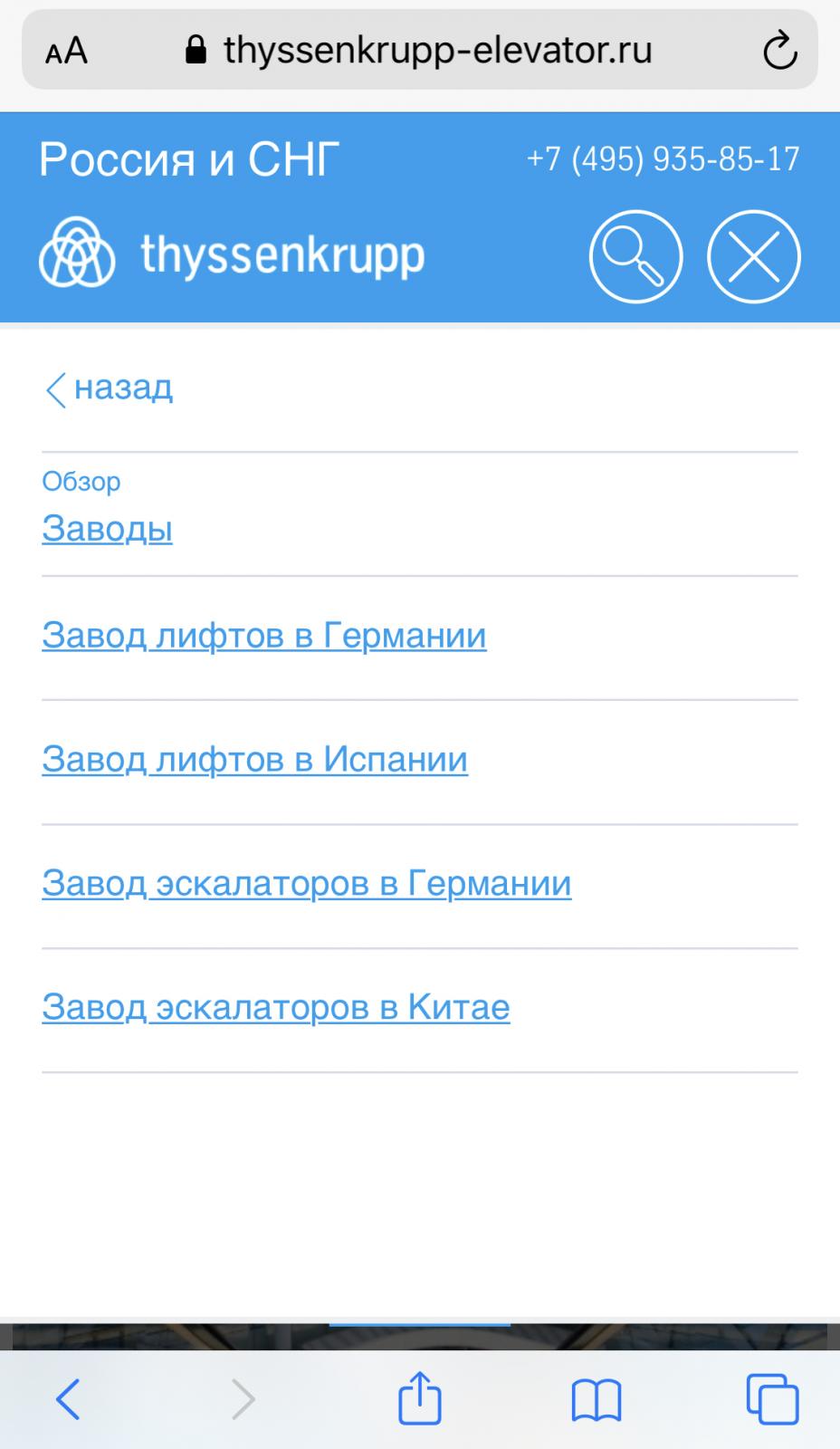Reload the page in Safari
This screenshot has height=1449, width=840.
779,50
